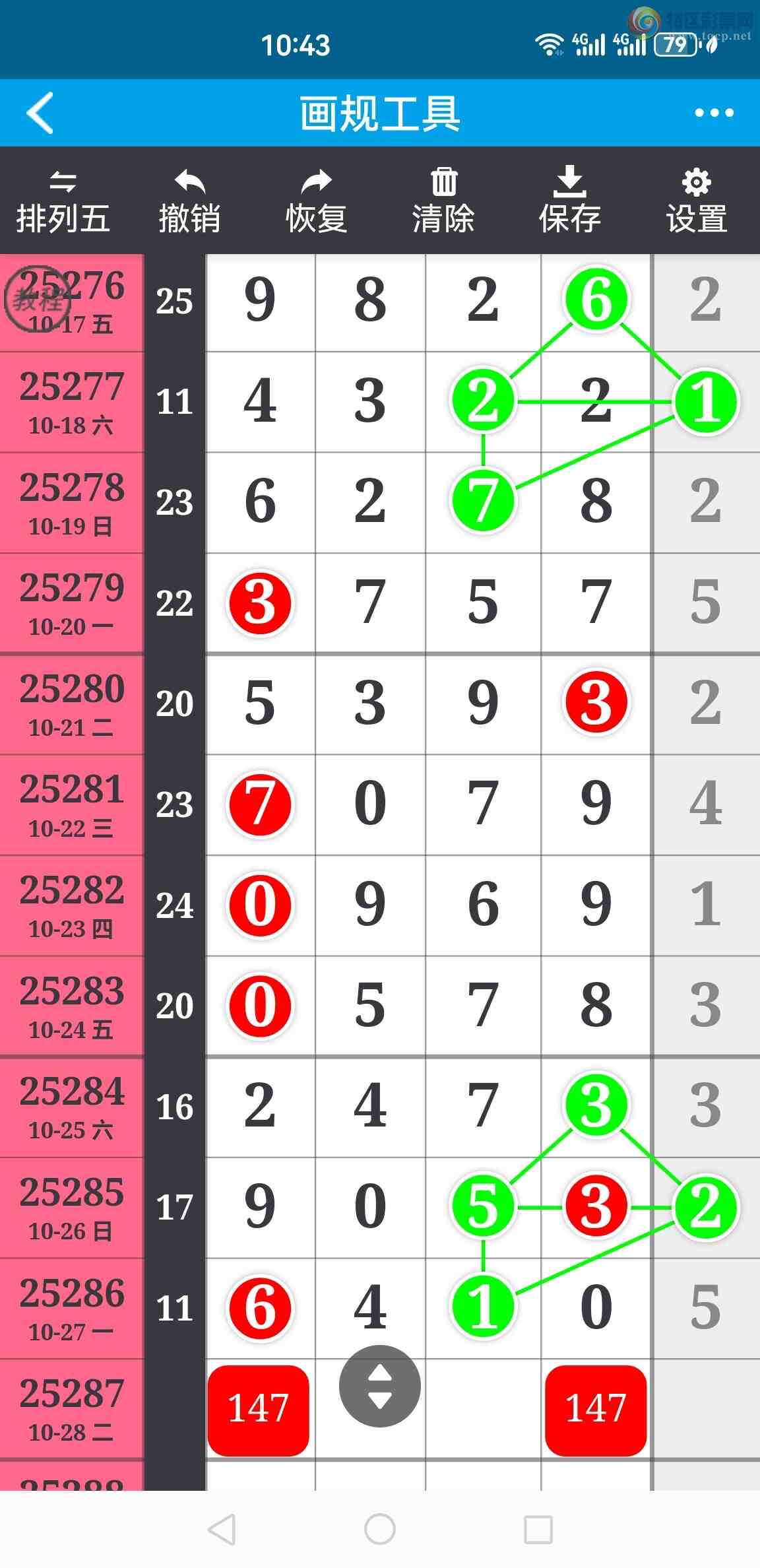Open the 设置 settings

tap(697, 201)
